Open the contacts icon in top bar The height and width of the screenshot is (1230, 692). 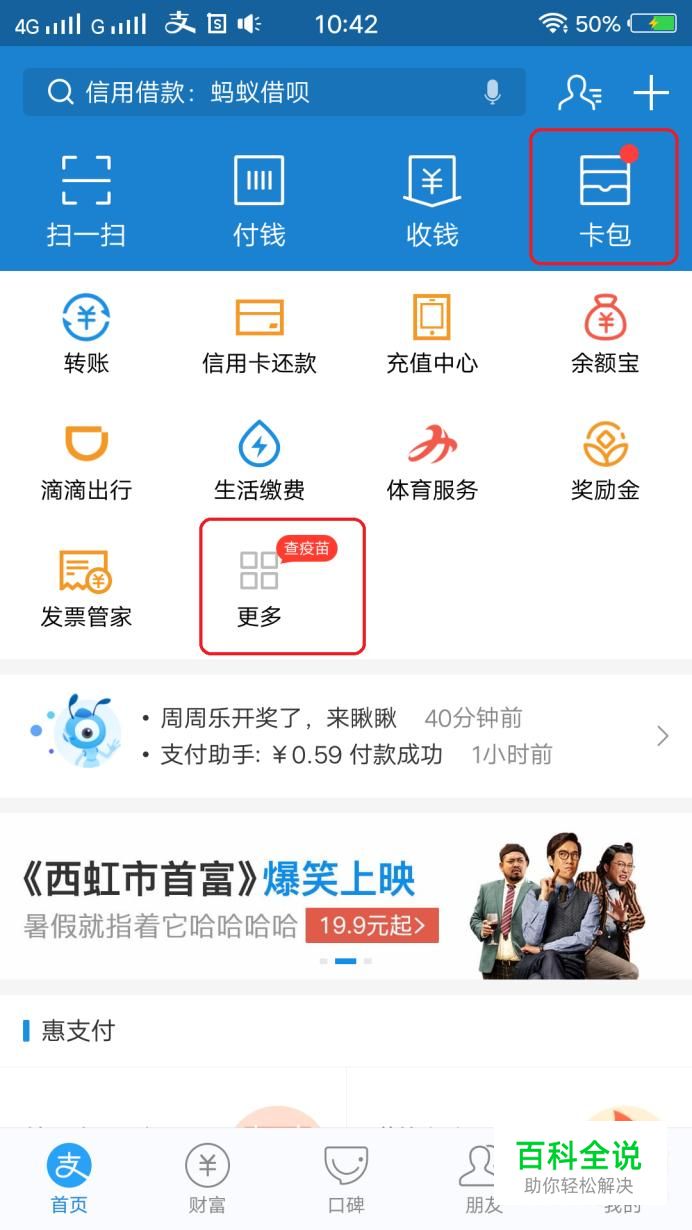tap(579, 93)
